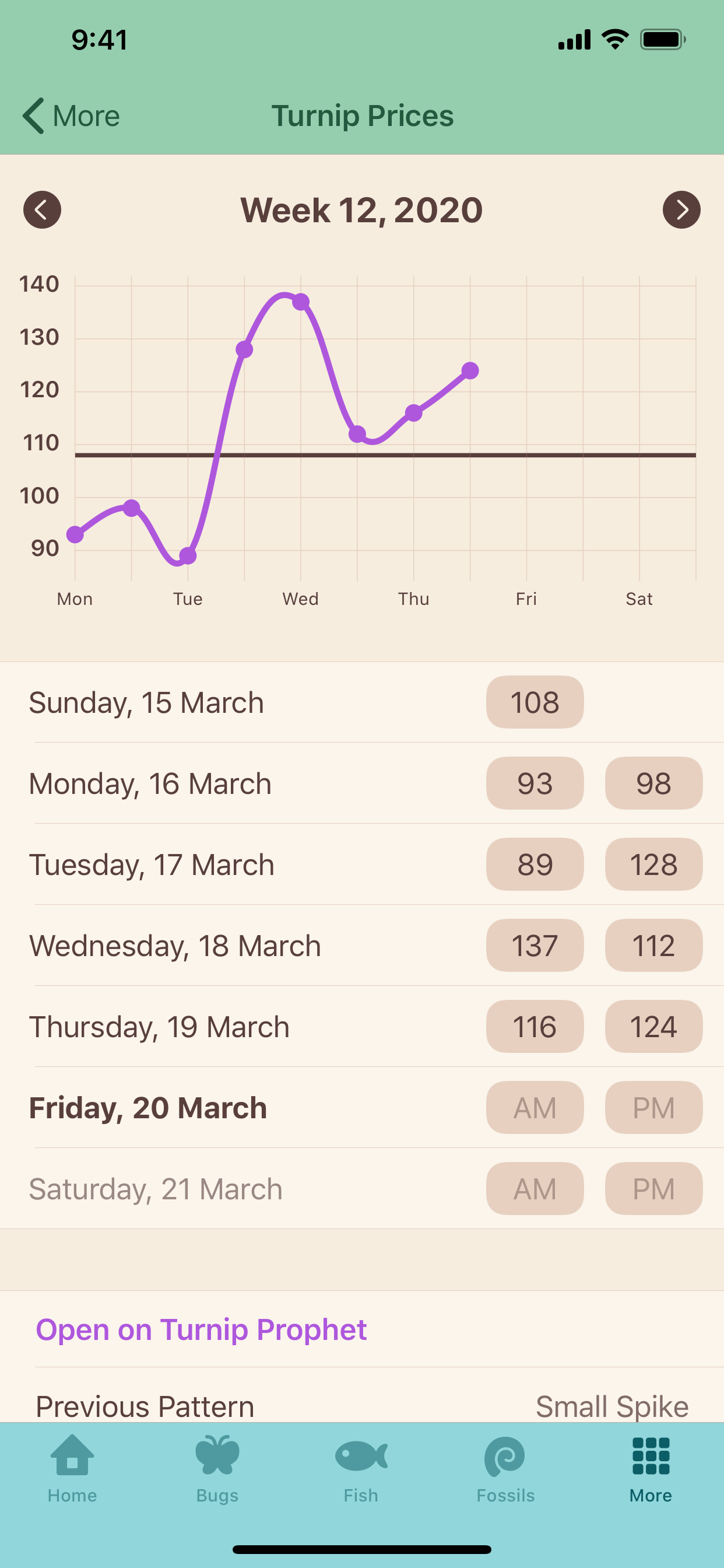Switch to the Home tab
Image resolution: width=724 pixels, height=1568 pixels.
pyautogui.click(x=72, y=1469)
